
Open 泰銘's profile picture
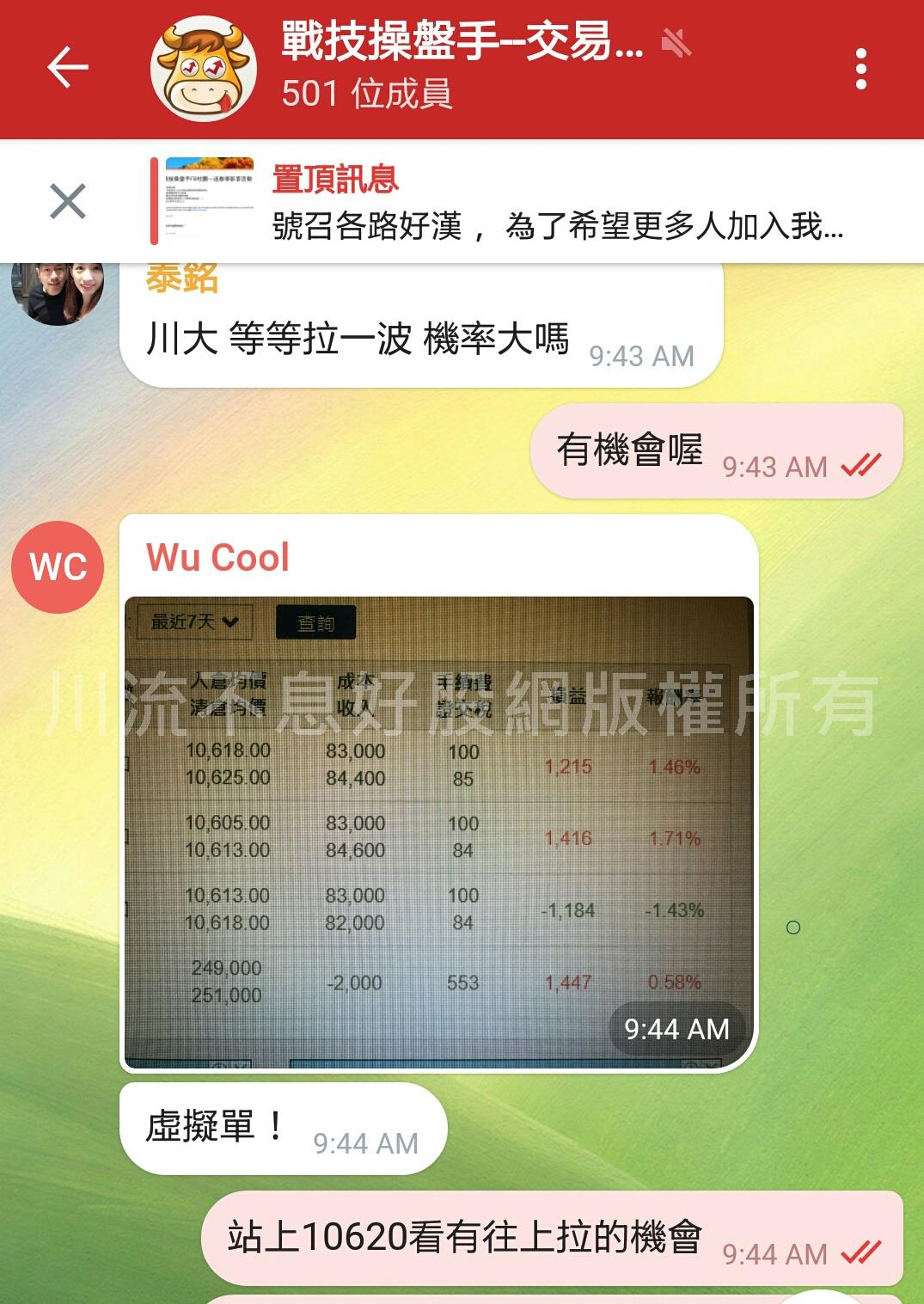[x=58, y=292]
